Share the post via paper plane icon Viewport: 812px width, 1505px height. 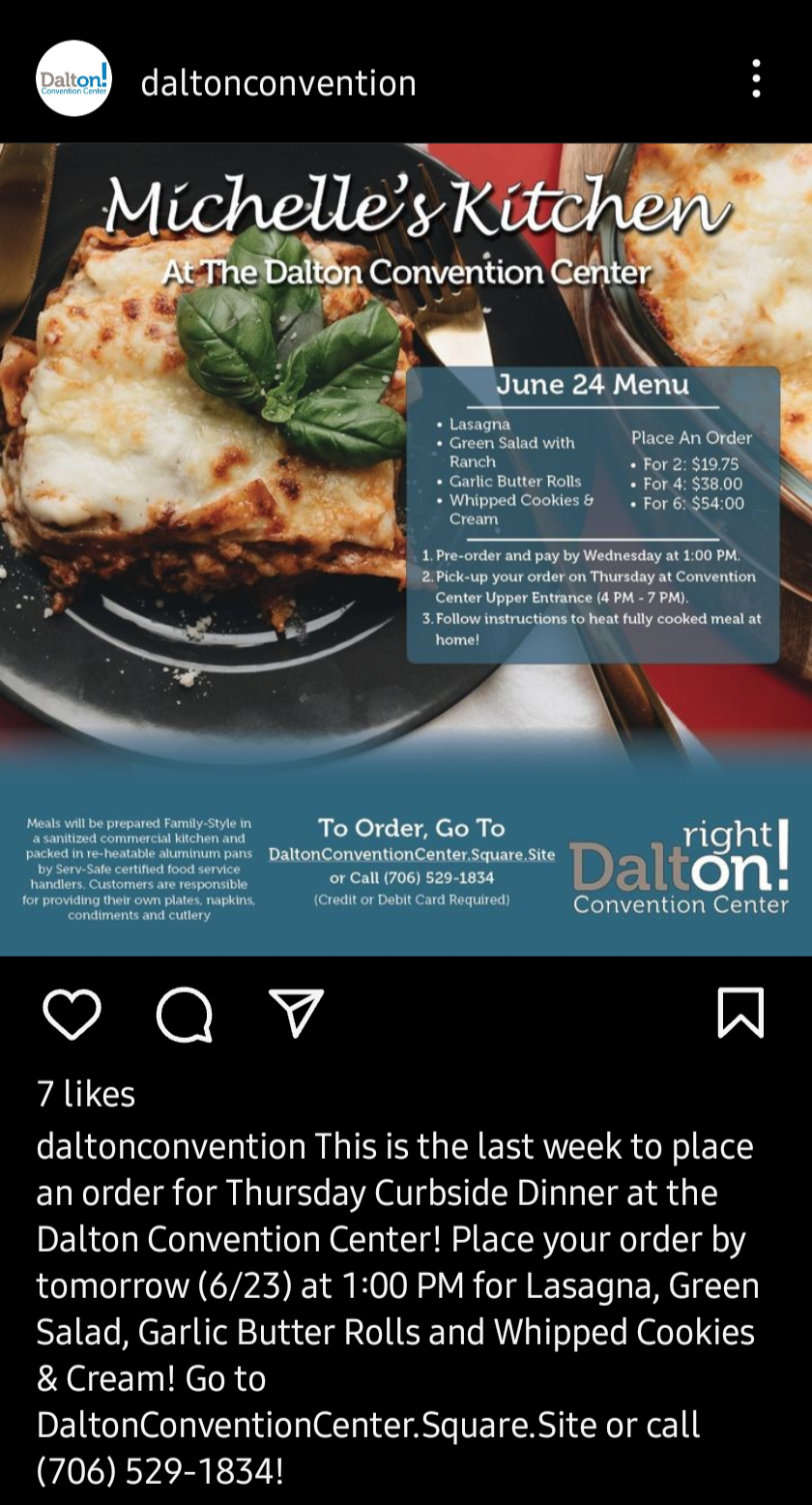(296, 1013)
